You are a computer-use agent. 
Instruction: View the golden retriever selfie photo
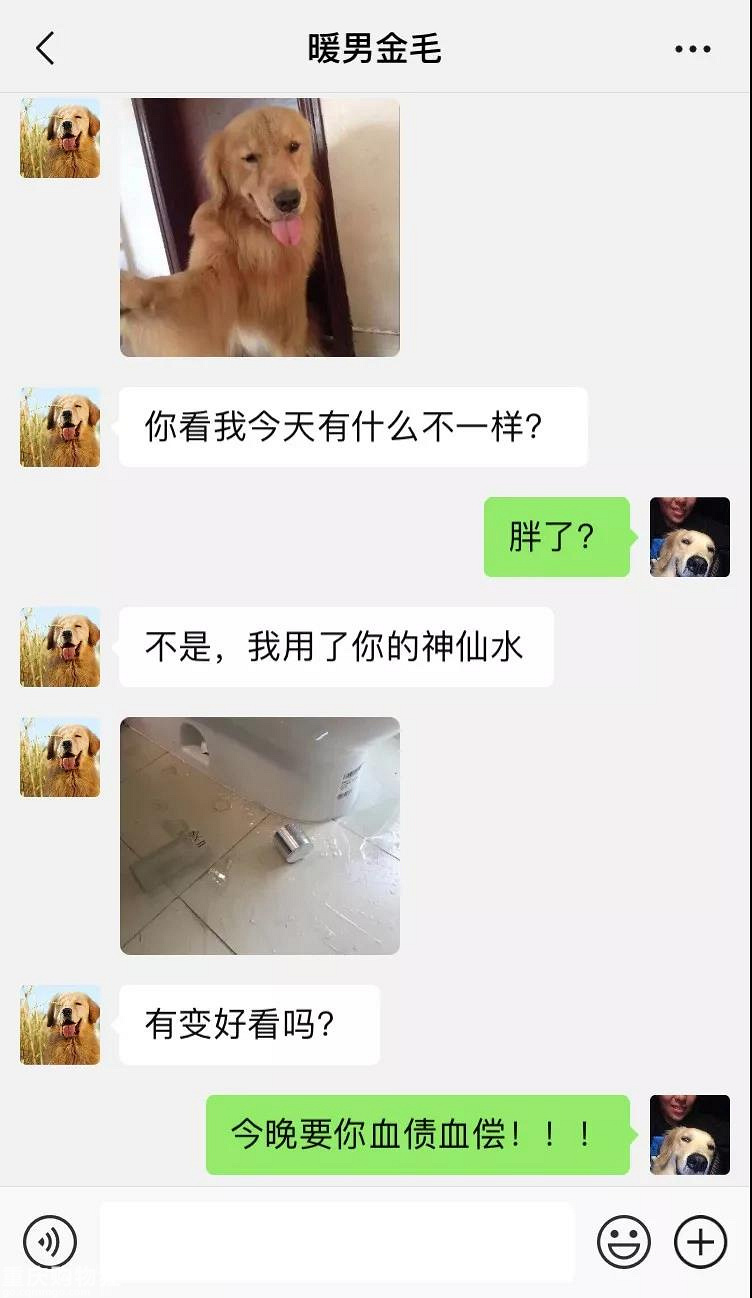[x=260, y=227]
